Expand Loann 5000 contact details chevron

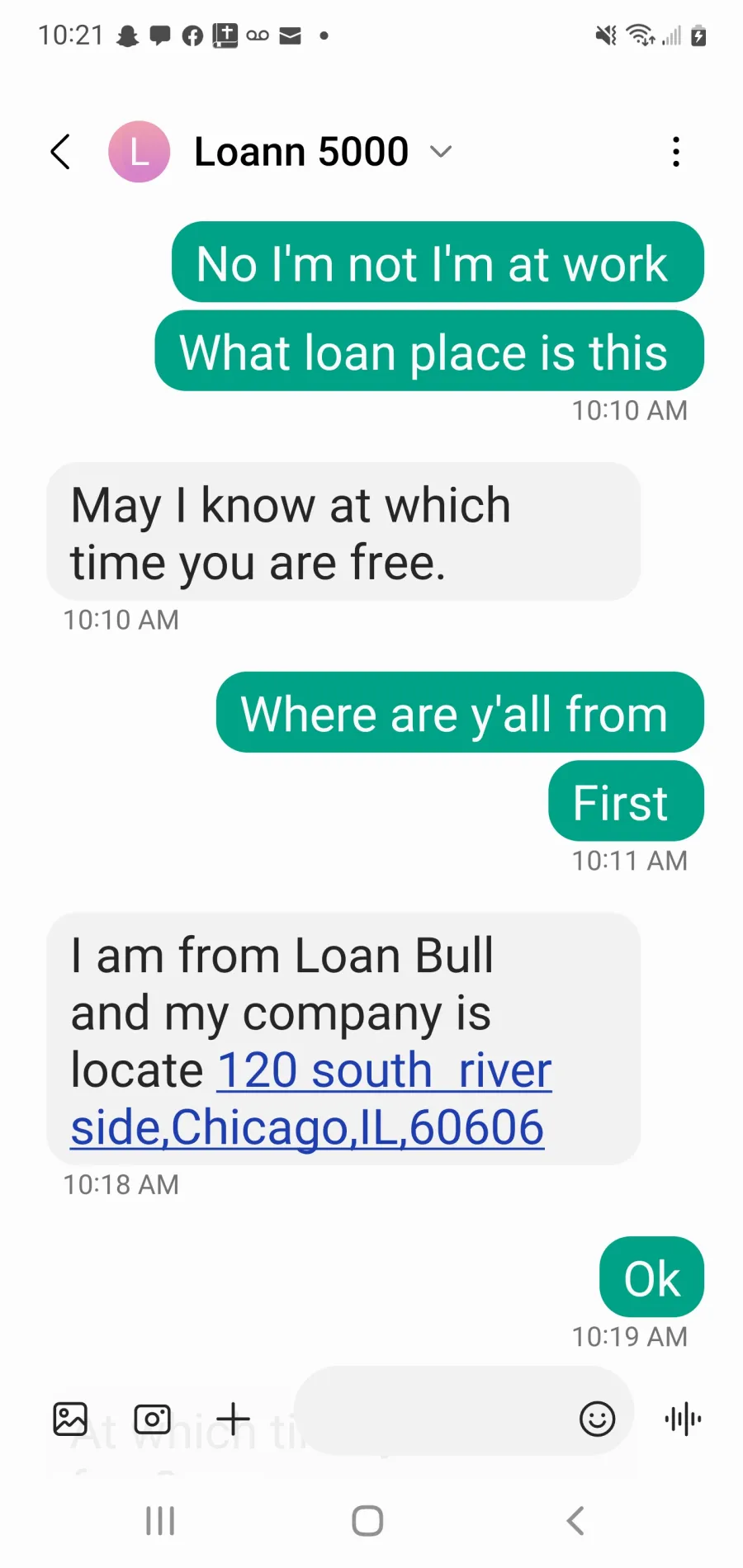pos(441,152)
